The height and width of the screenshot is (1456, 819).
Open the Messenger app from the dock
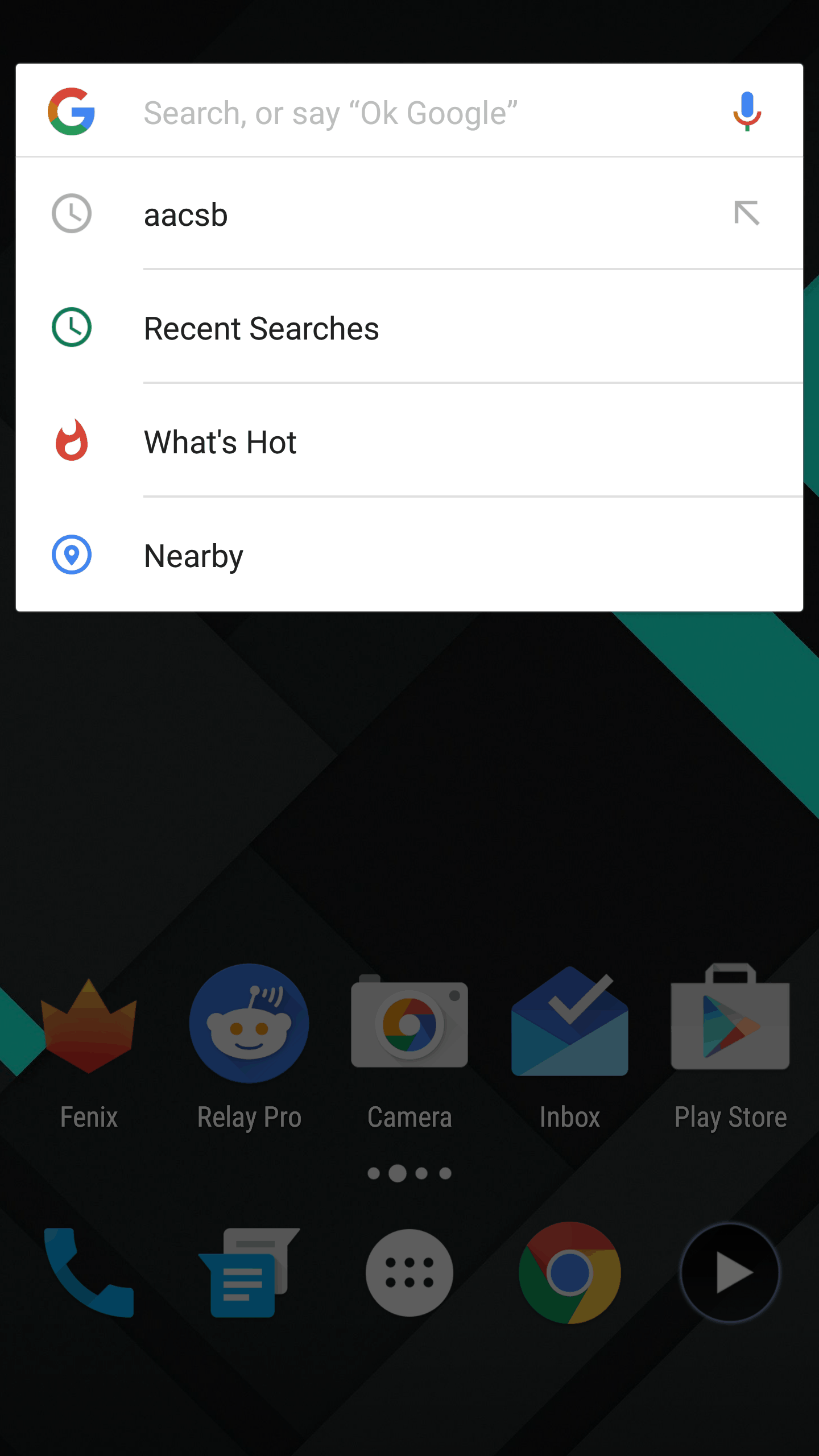(x=249, y=1273)
